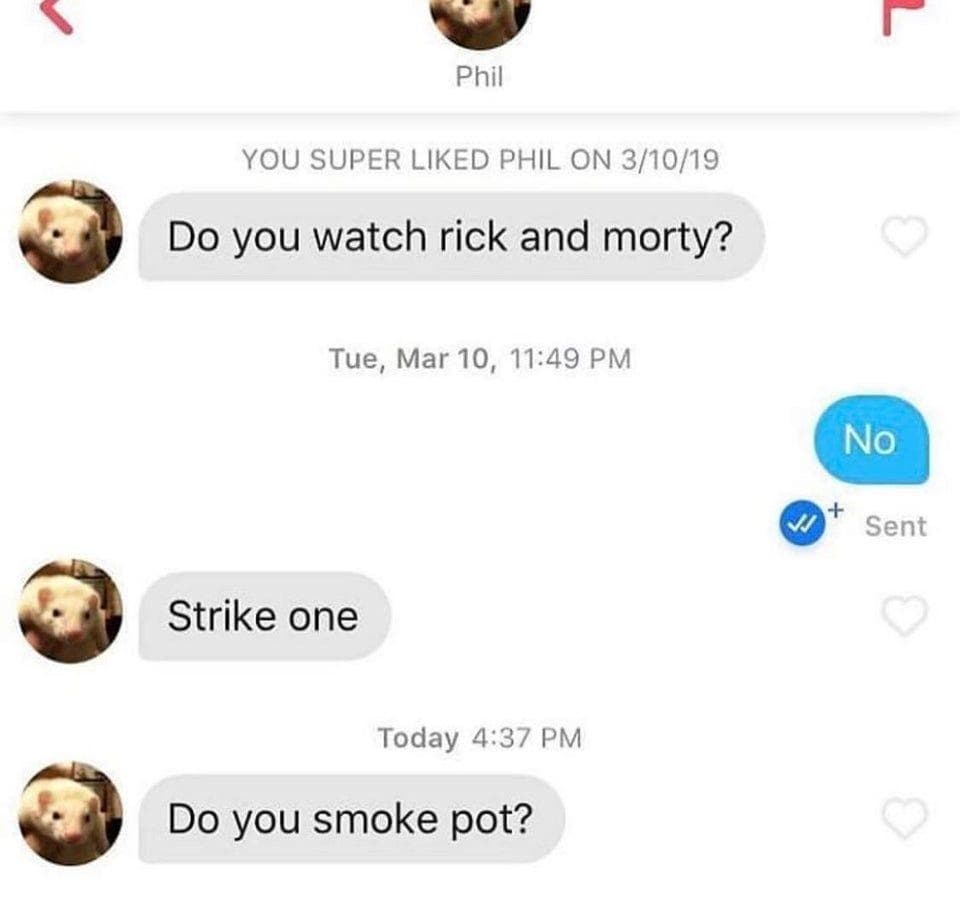The image size is (960, 898).
Task: Open Phil's profile from header photo
Action: (480, 20)
